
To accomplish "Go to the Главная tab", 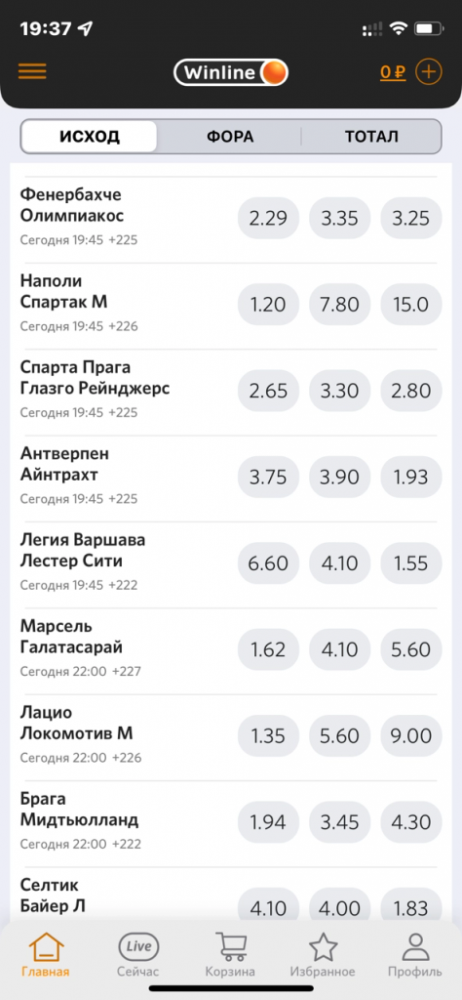I will point(45,954).
